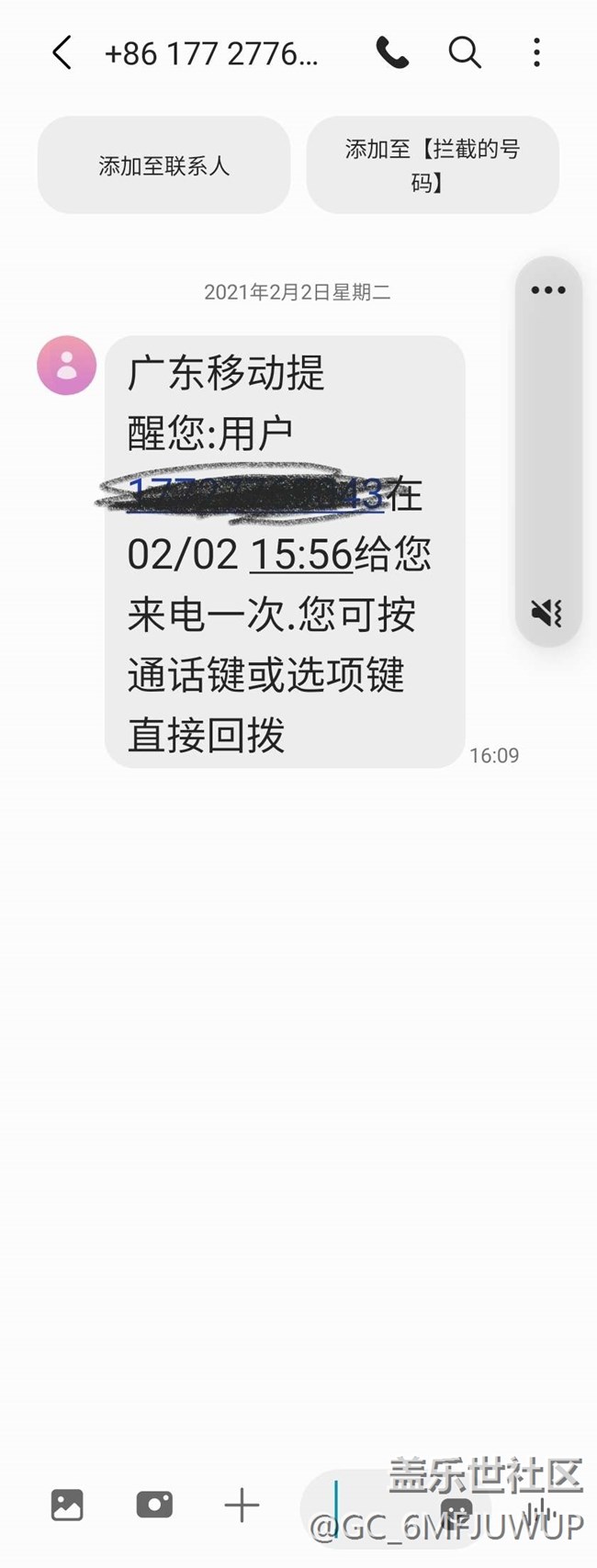Screen dimensions: 597x1568
Task: Attach a photo from the gallery
Action: [x=67, y=1505]
